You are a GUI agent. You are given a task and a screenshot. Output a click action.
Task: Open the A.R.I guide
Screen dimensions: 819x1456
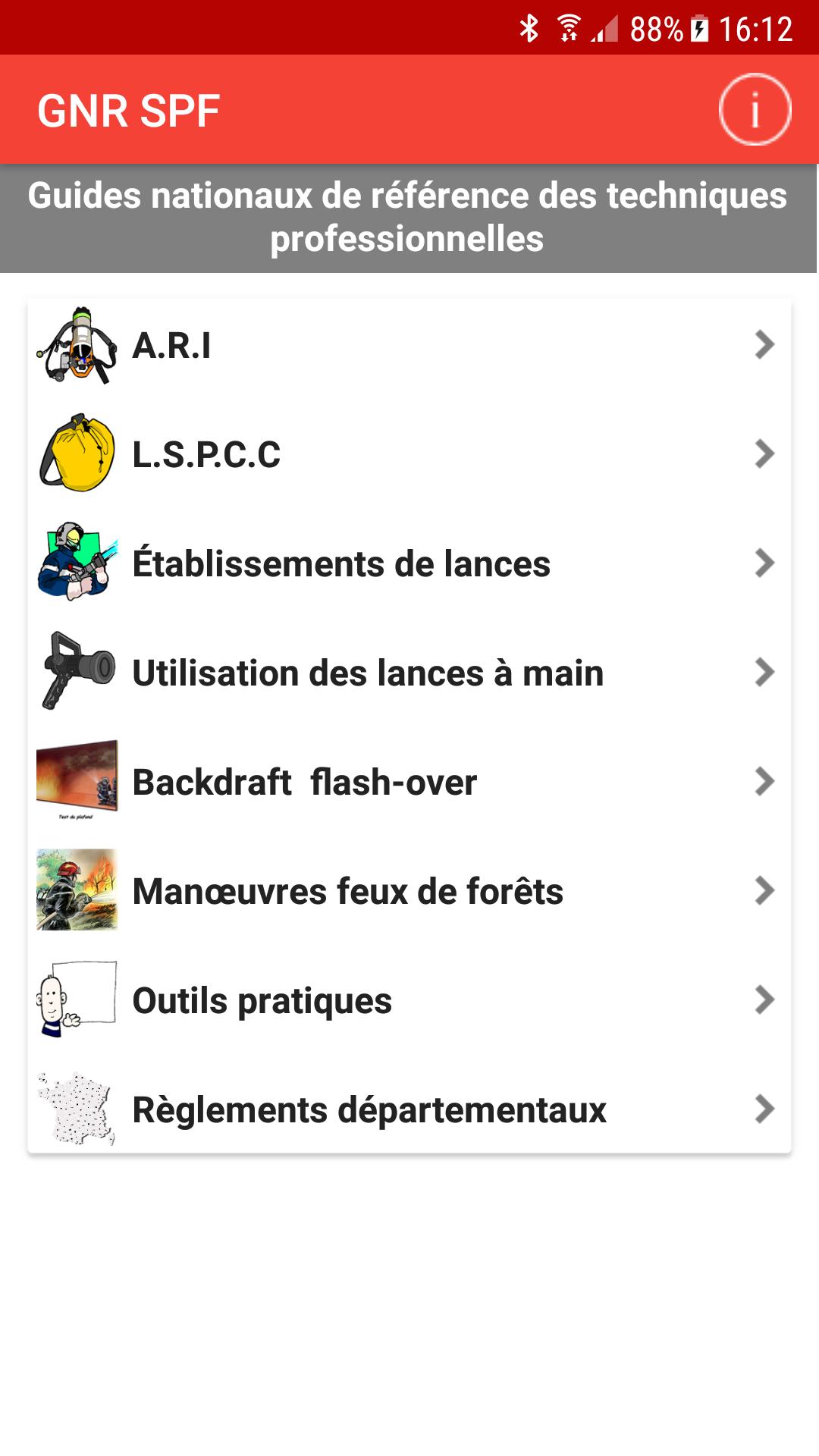409,345
